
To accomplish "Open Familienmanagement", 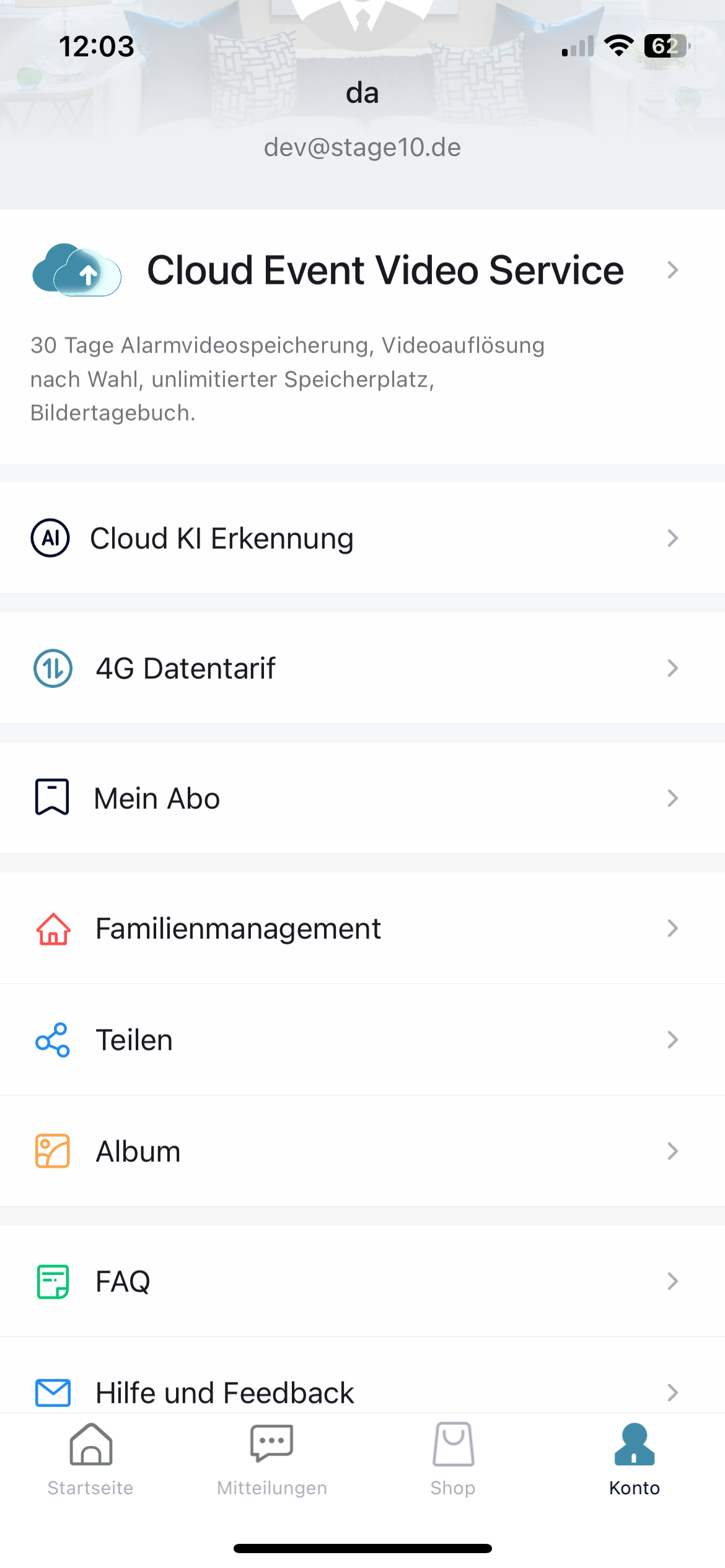I will point(362,928).
